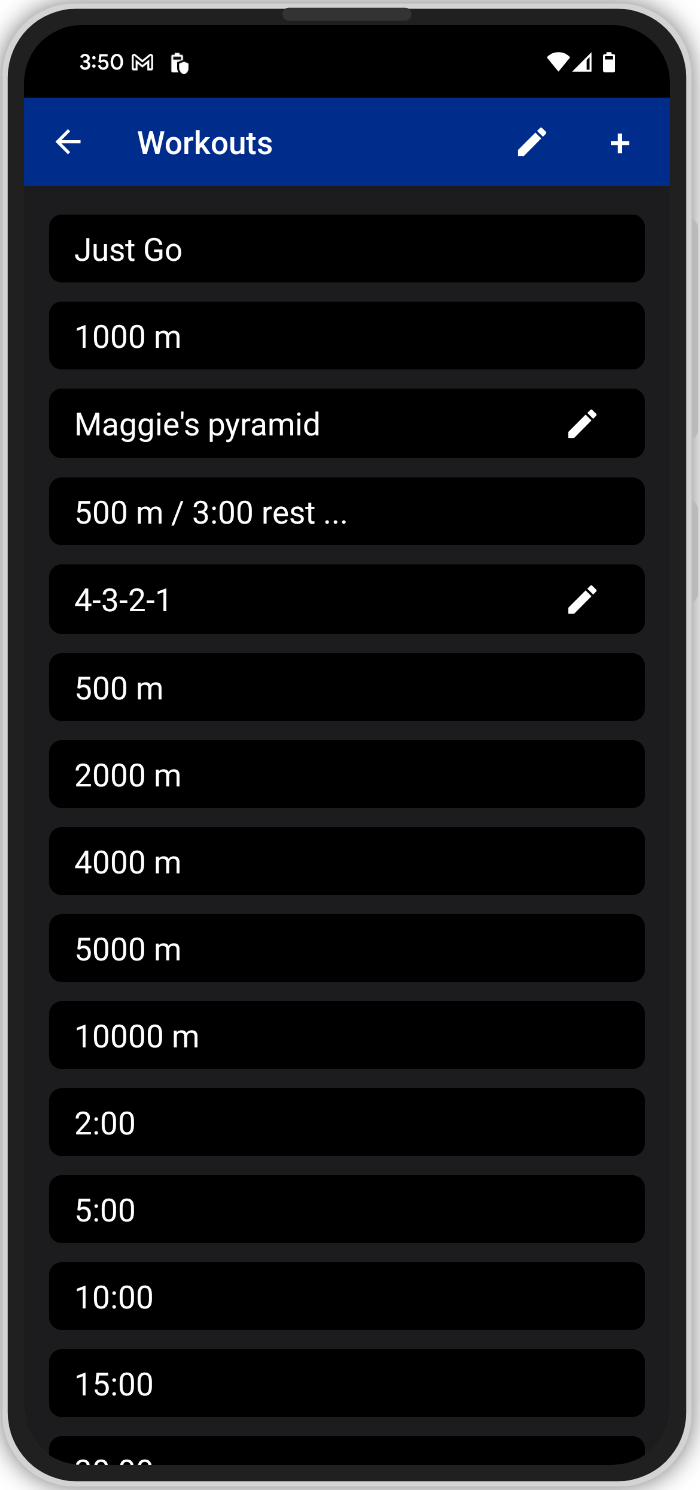Pick the 10:00 timed workout

pos(347,1297)
